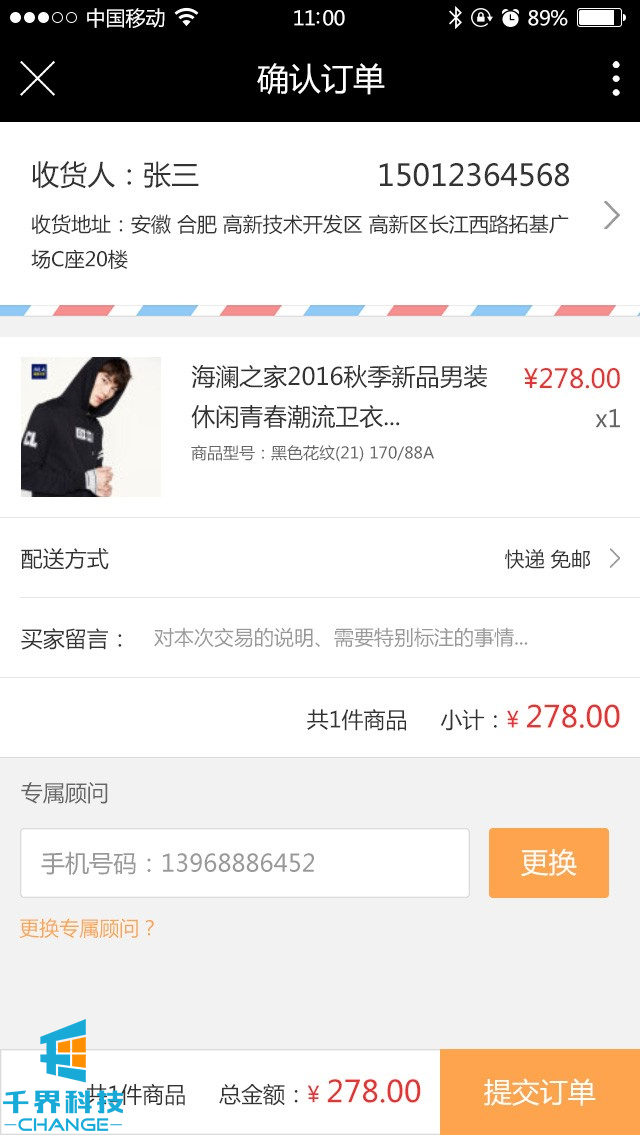640x1135 pixels.
Task: Close the order confirmation page
Action: [38, 78]
